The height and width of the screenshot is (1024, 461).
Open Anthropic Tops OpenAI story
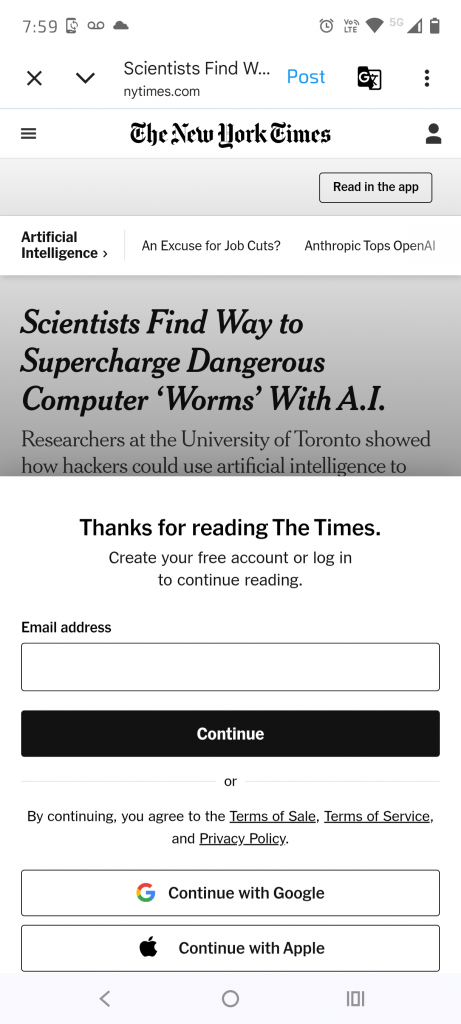370,246
